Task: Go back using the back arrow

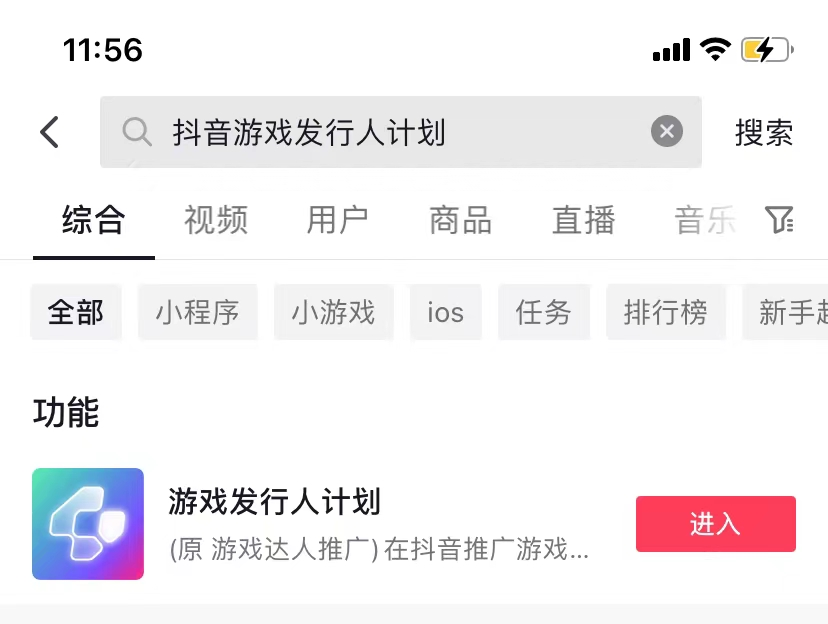Action: pos(50,132)
